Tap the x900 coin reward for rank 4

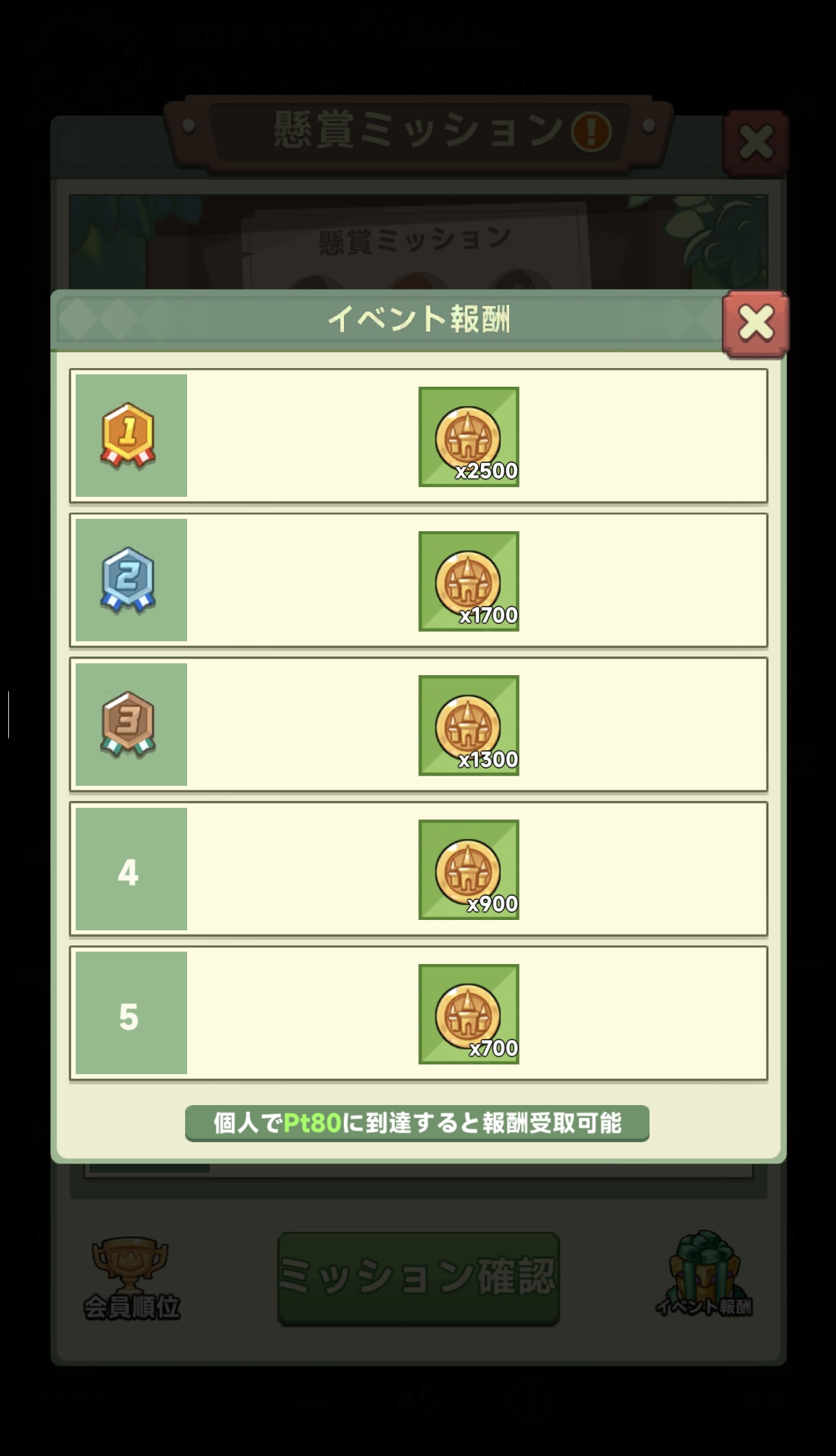[469, 870]
